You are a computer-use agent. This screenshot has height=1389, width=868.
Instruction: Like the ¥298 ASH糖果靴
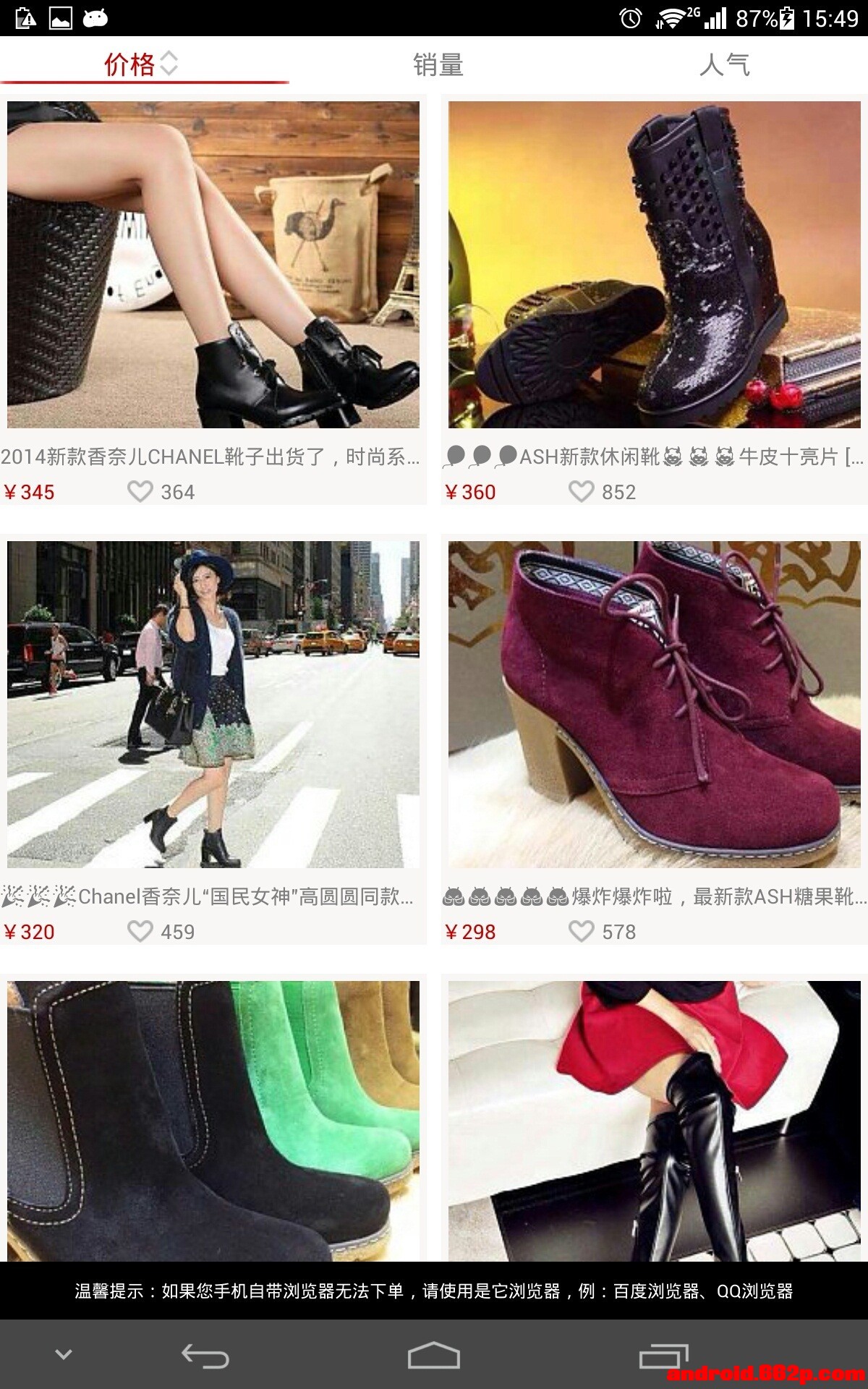pyautogui.click(x=582, y=932)
